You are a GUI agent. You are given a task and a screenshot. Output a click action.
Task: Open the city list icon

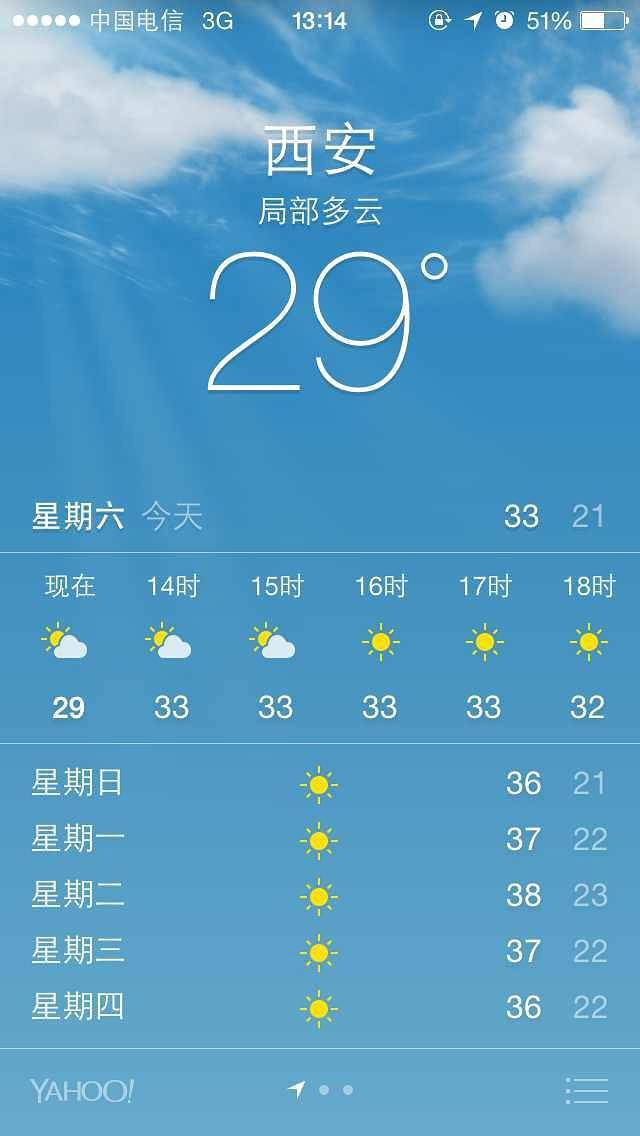point(586,1090)
